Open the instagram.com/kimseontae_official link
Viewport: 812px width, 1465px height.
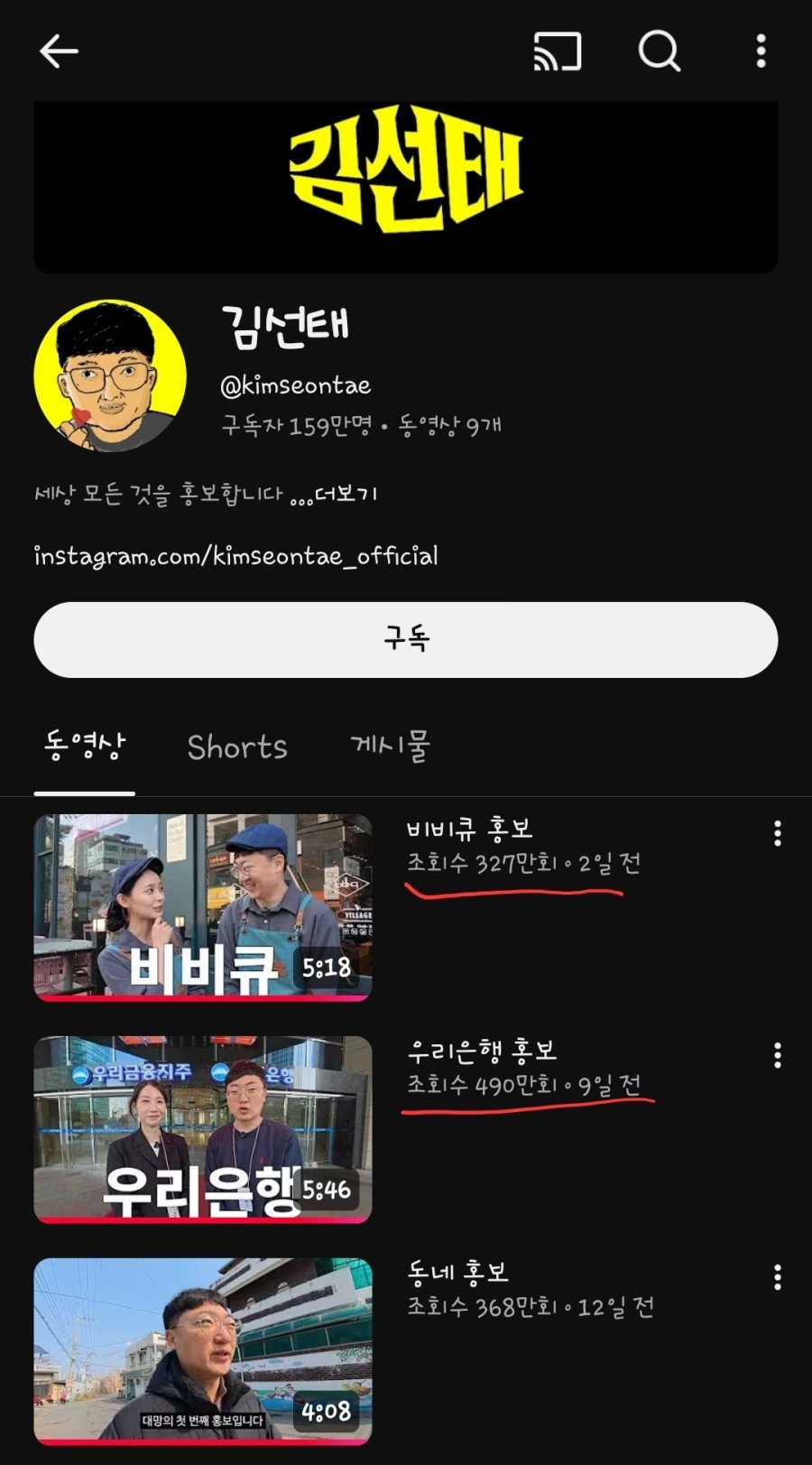click(x=236, y=555)
